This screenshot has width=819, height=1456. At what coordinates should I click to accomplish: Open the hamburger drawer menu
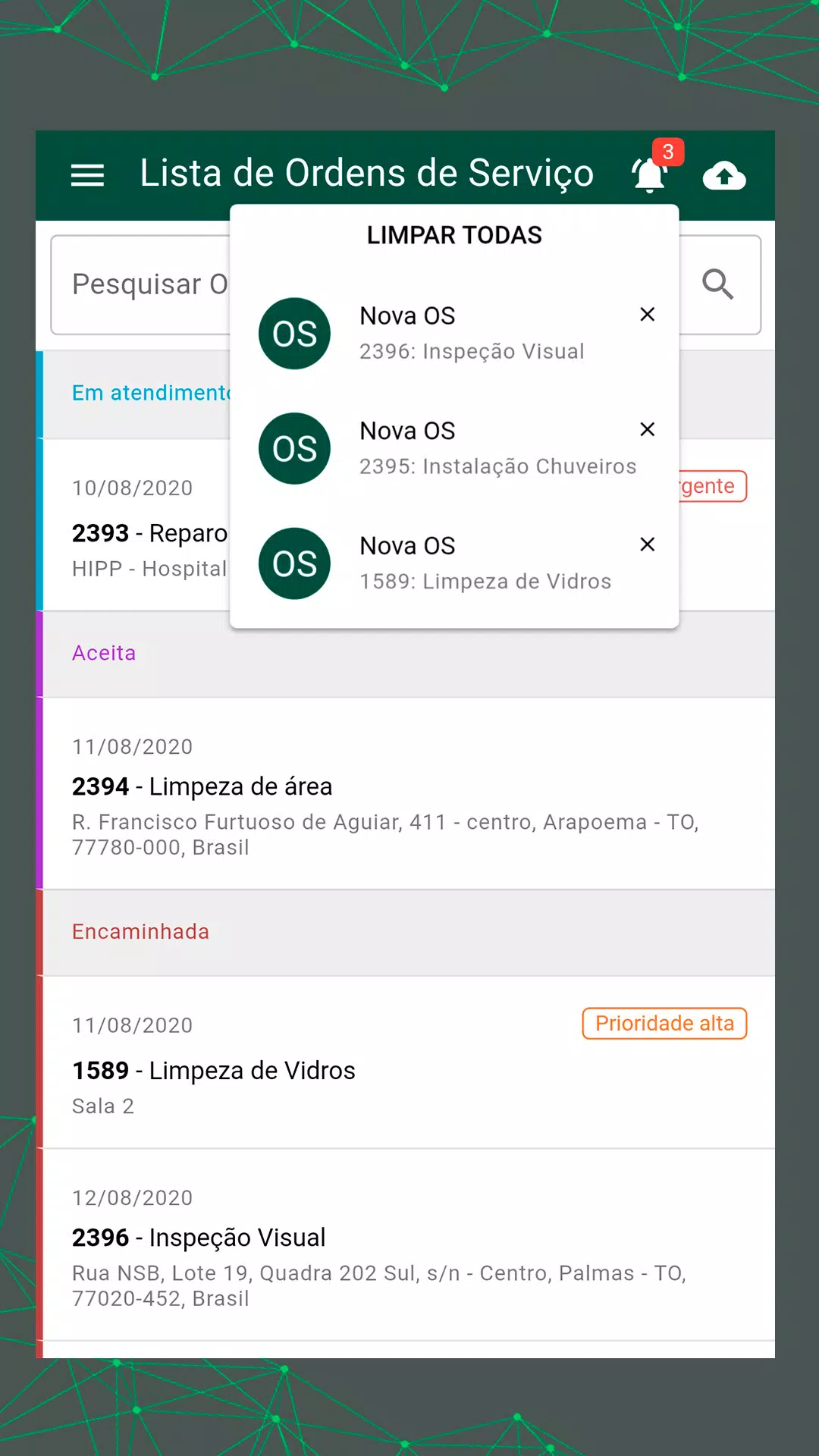(x=87, y=175)
